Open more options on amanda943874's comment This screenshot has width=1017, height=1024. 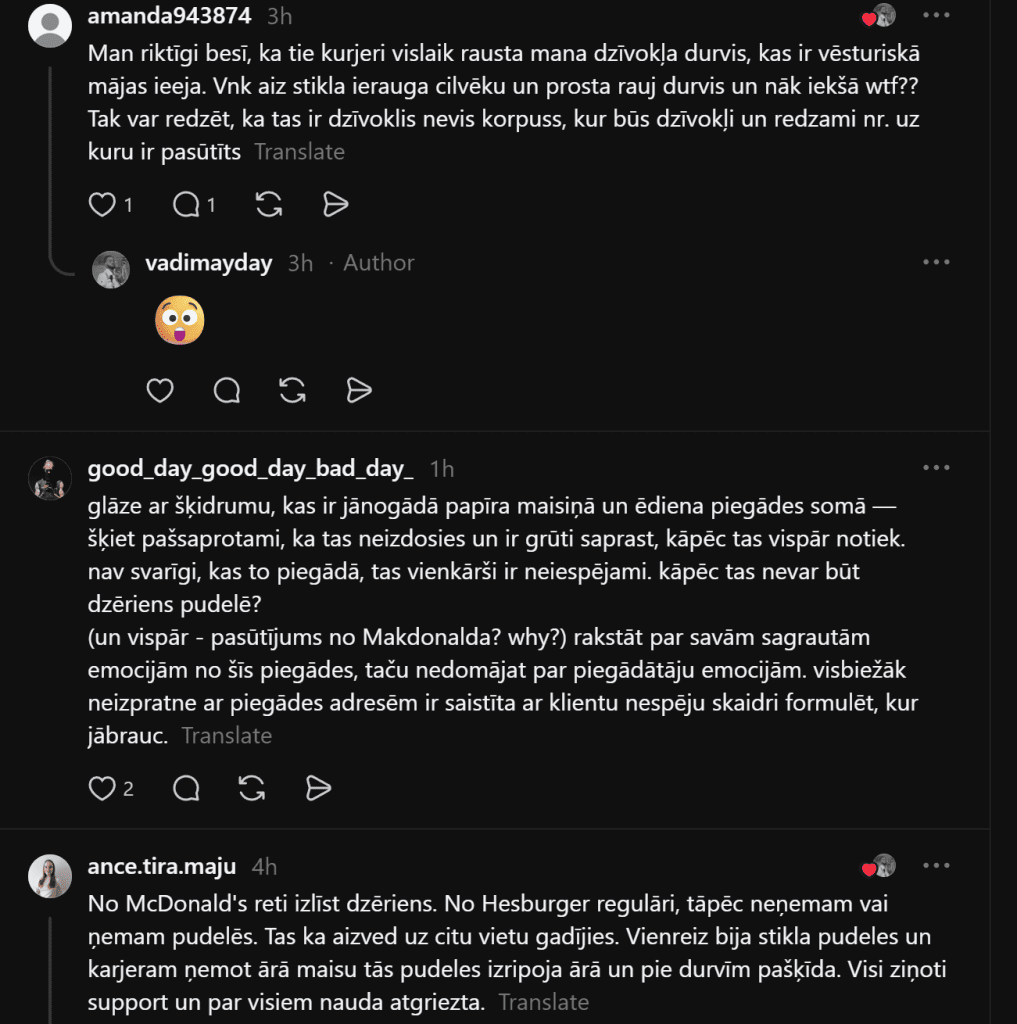[936, 15]
